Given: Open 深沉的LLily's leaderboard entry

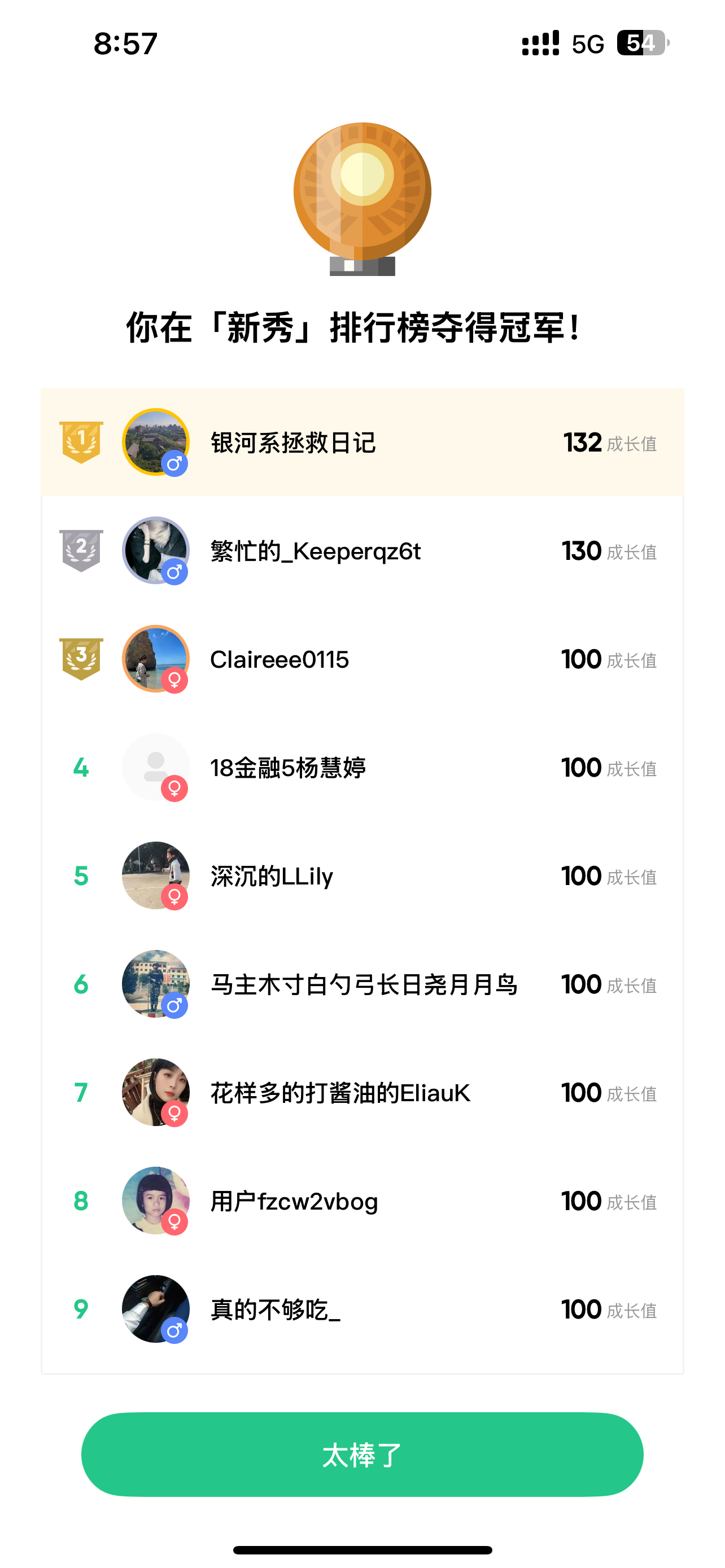Looking at the screenshot, I should 362,876.
